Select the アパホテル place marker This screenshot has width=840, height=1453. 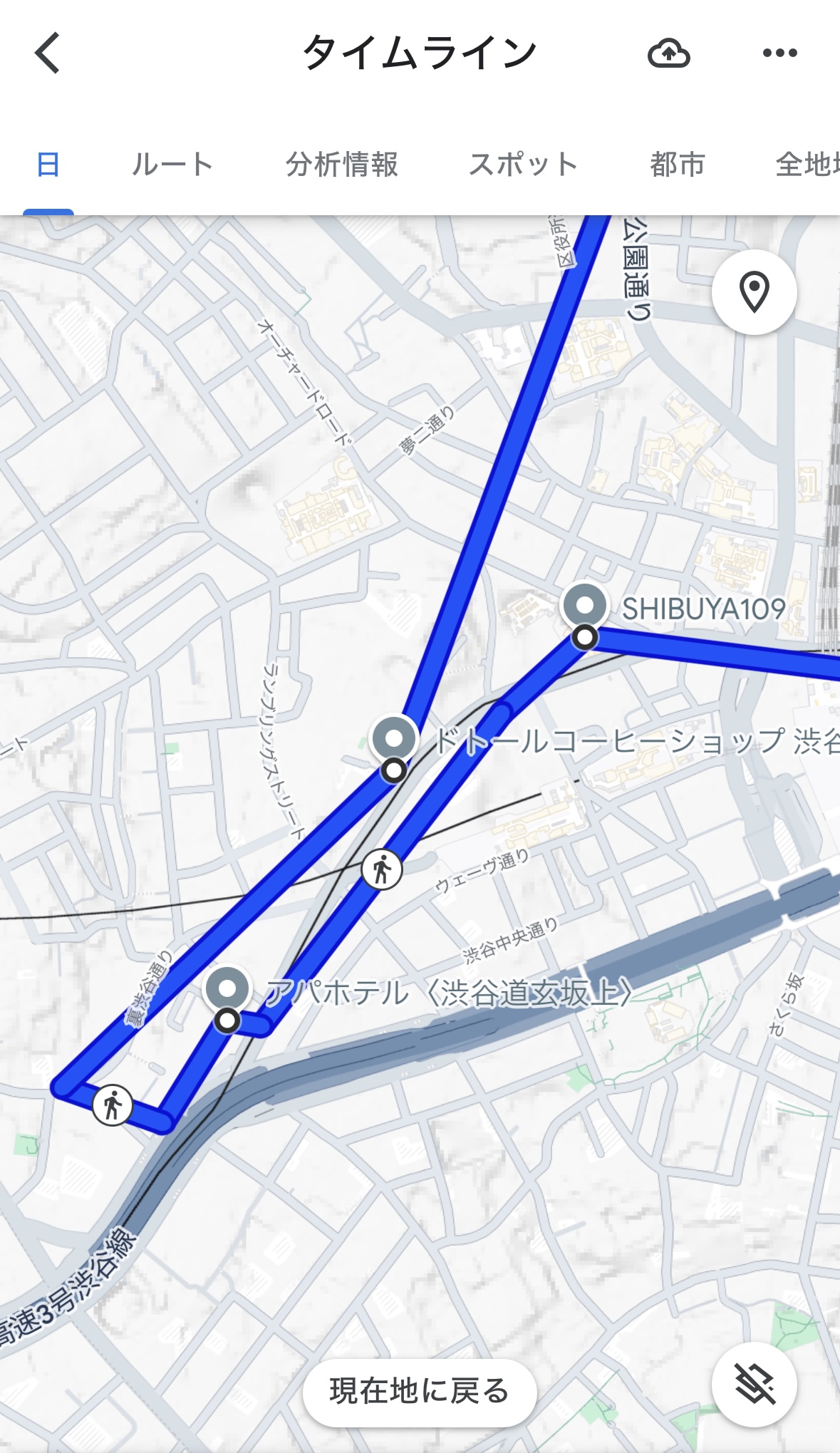click(227, 989)
